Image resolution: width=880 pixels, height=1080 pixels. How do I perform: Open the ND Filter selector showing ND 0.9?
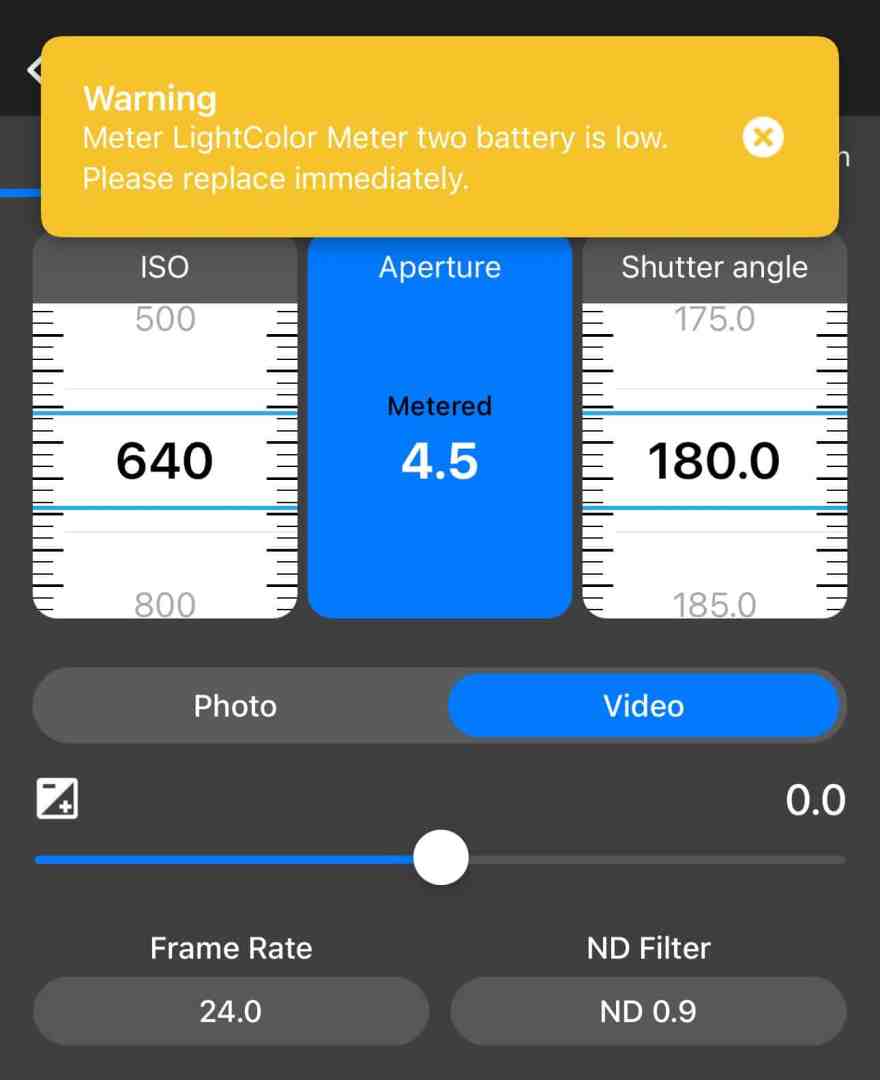(648, 1011)
